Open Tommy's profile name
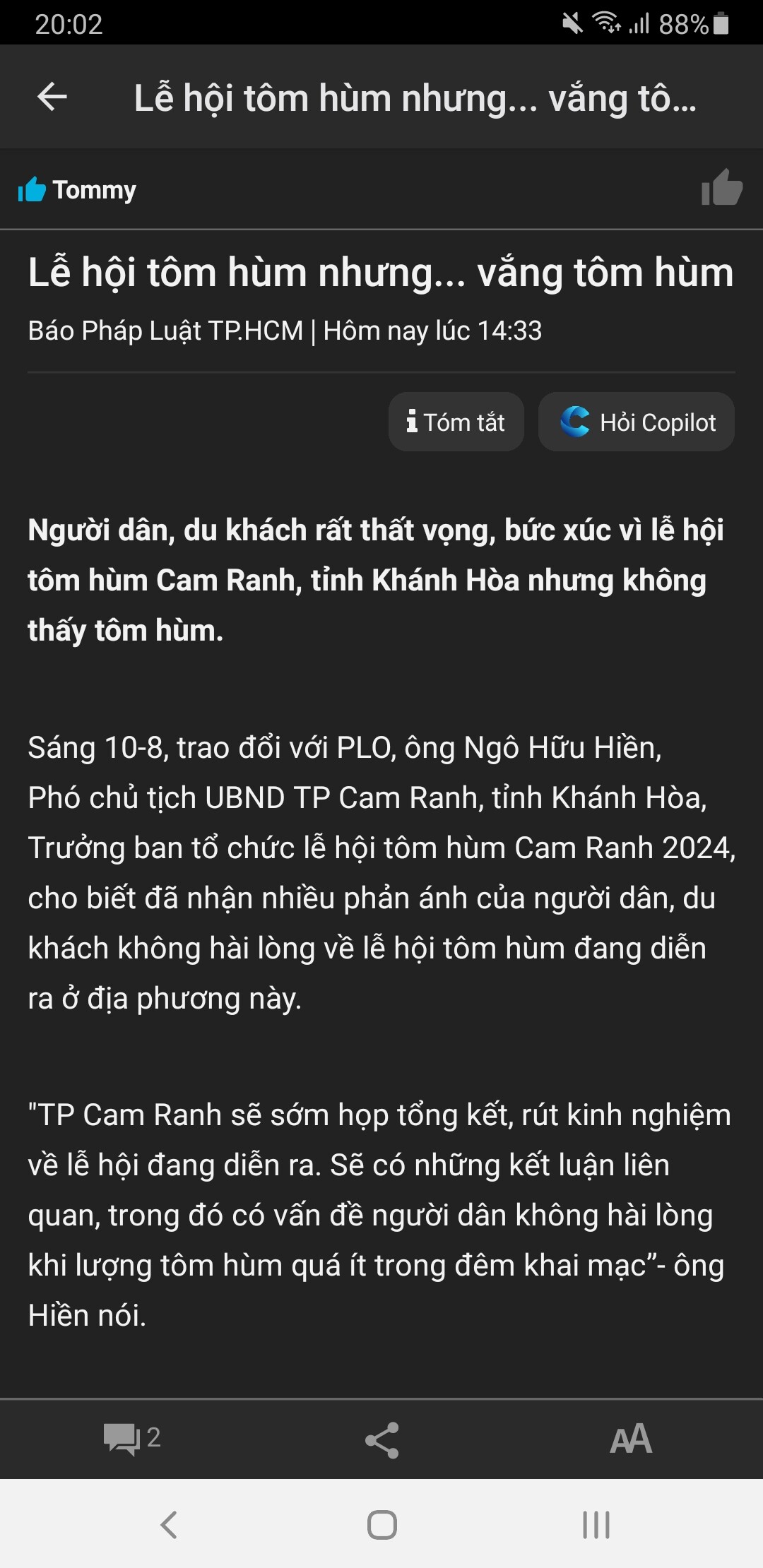 point(94,189)
